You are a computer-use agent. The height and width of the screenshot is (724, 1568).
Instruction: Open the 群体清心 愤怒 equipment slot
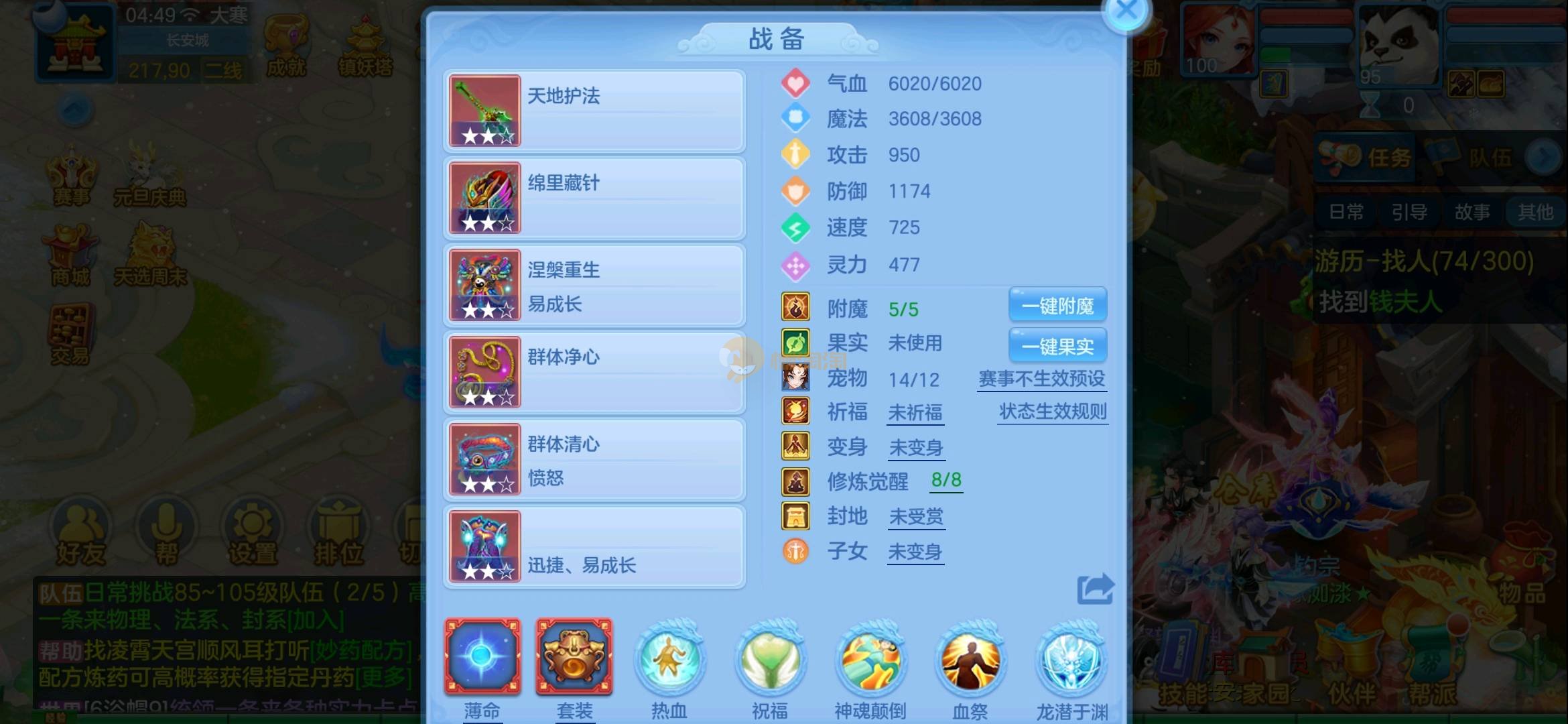594,459
